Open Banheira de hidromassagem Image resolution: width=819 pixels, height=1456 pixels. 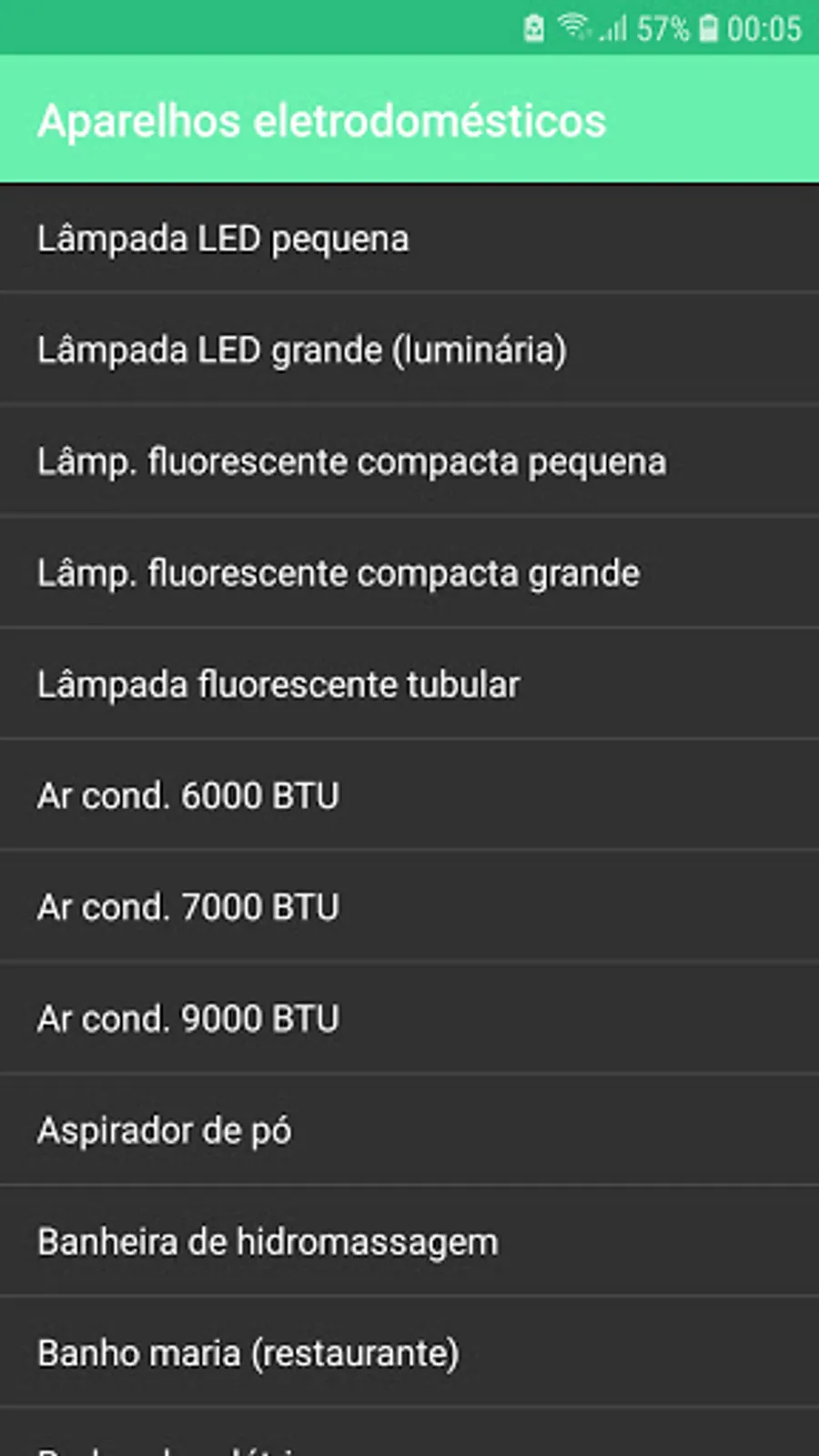coord(268,1242)
